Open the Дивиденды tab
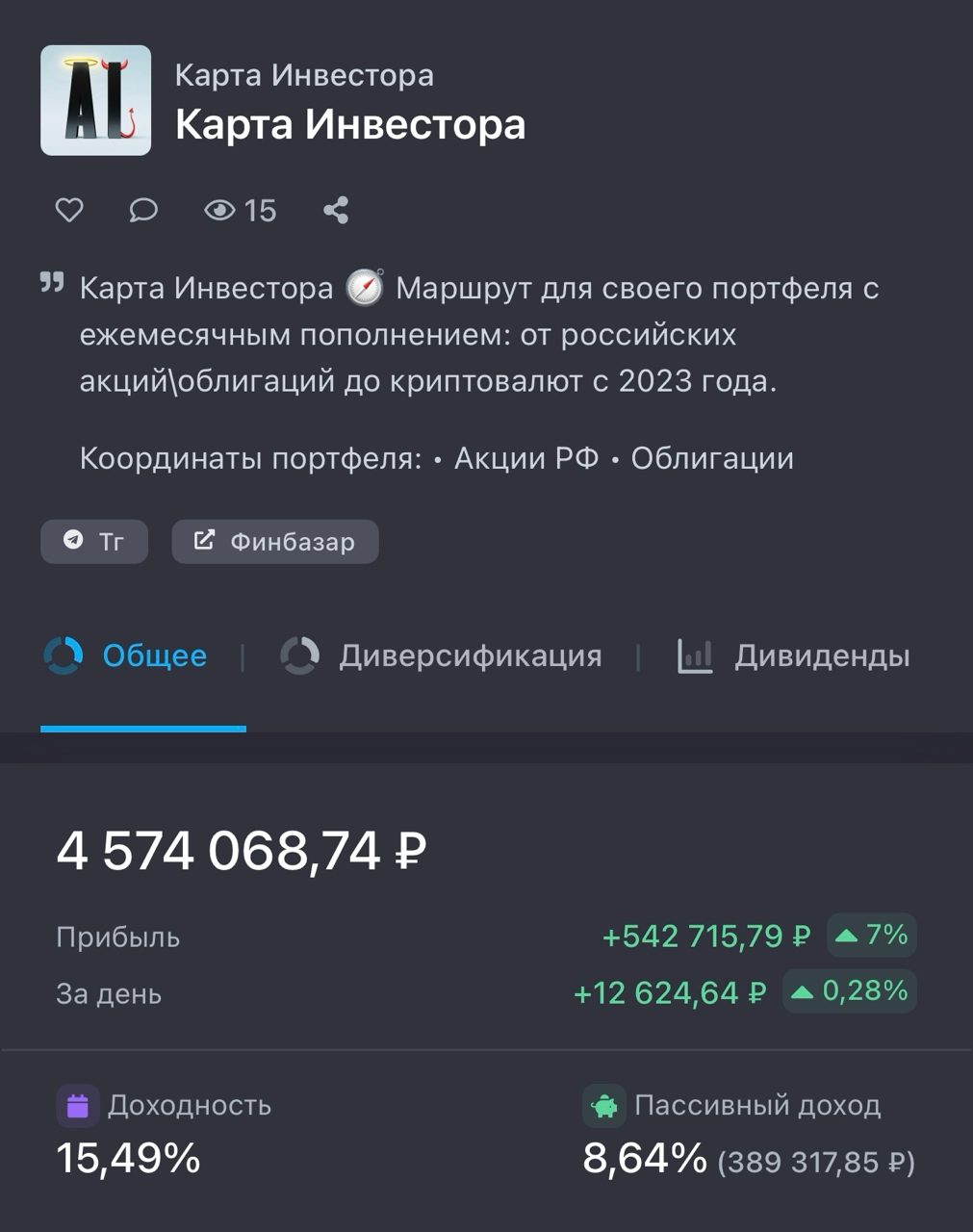 tap(821, 657)
